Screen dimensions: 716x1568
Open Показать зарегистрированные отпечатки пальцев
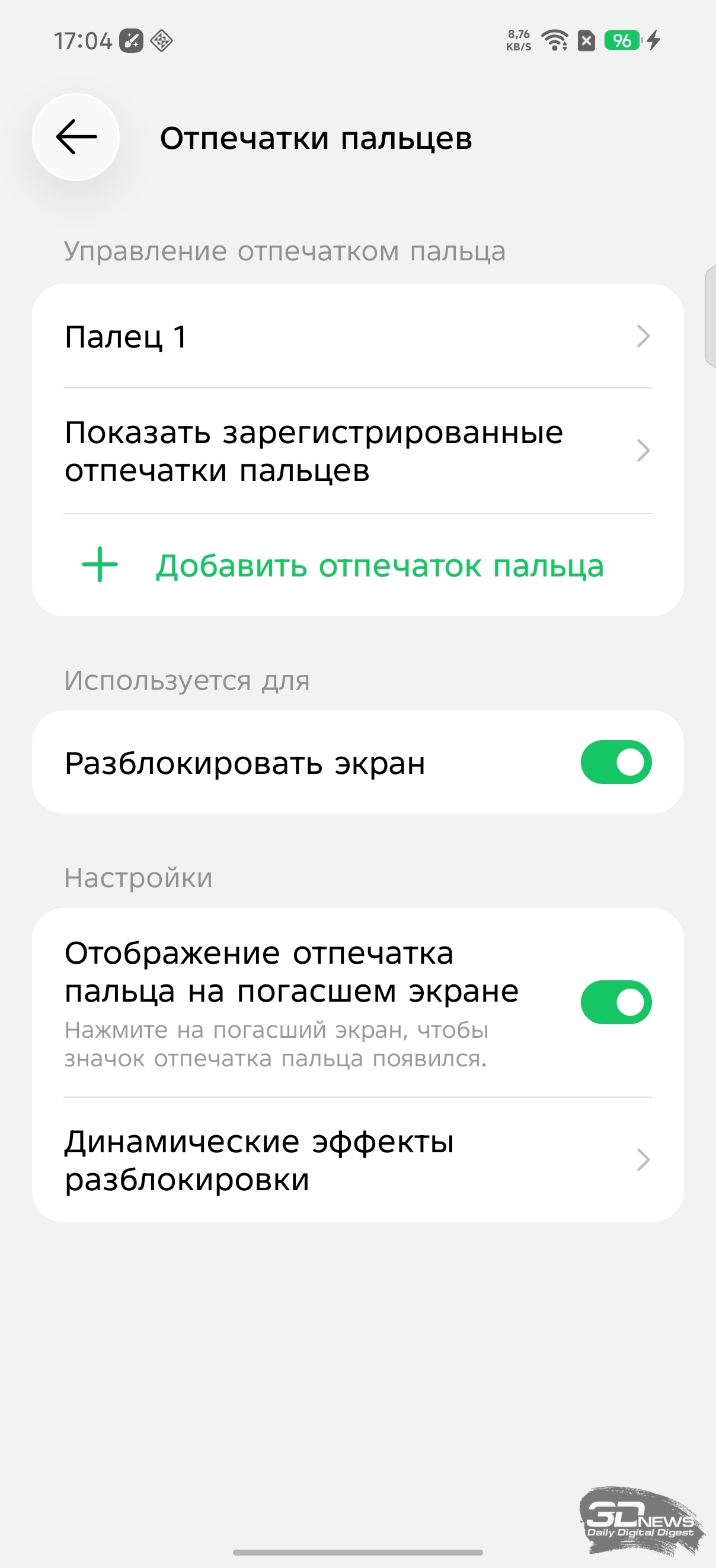[x=357, y=451]
